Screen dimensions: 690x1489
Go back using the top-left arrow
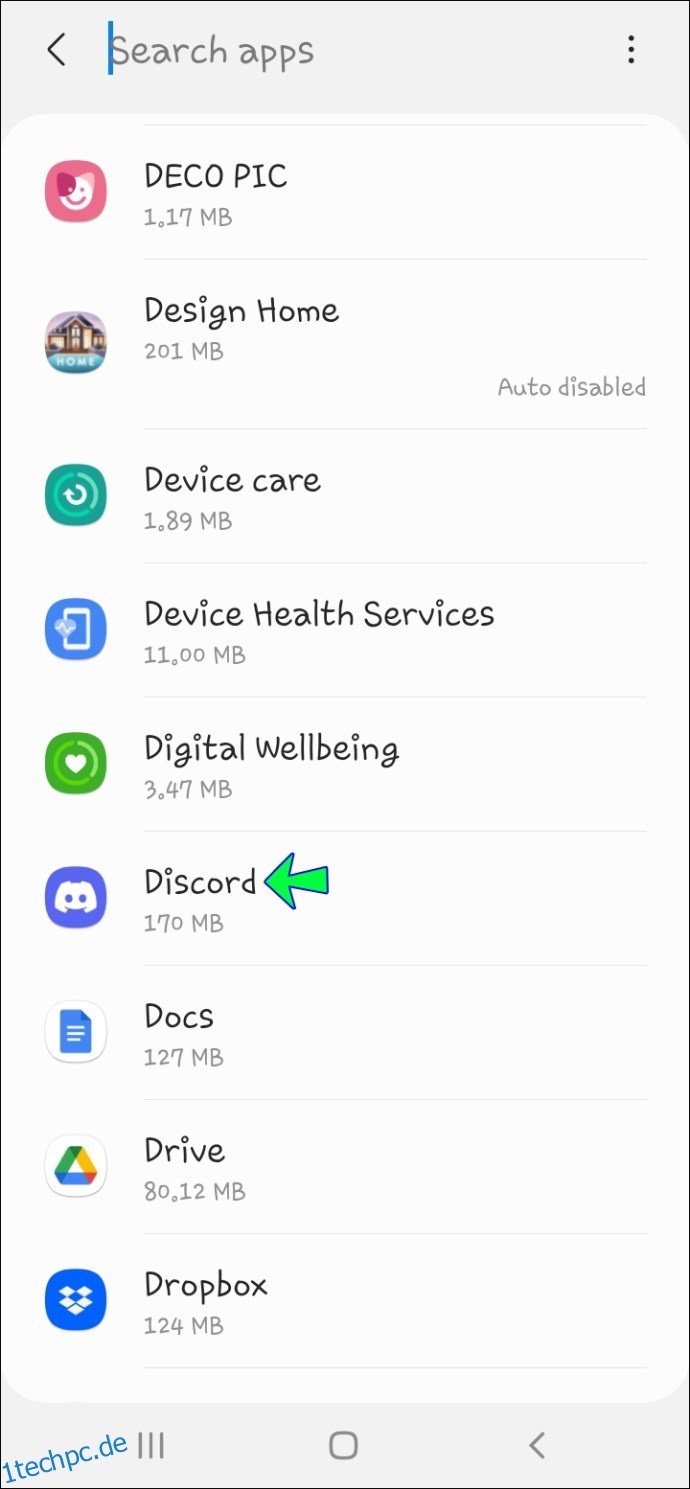coord(57,50)
